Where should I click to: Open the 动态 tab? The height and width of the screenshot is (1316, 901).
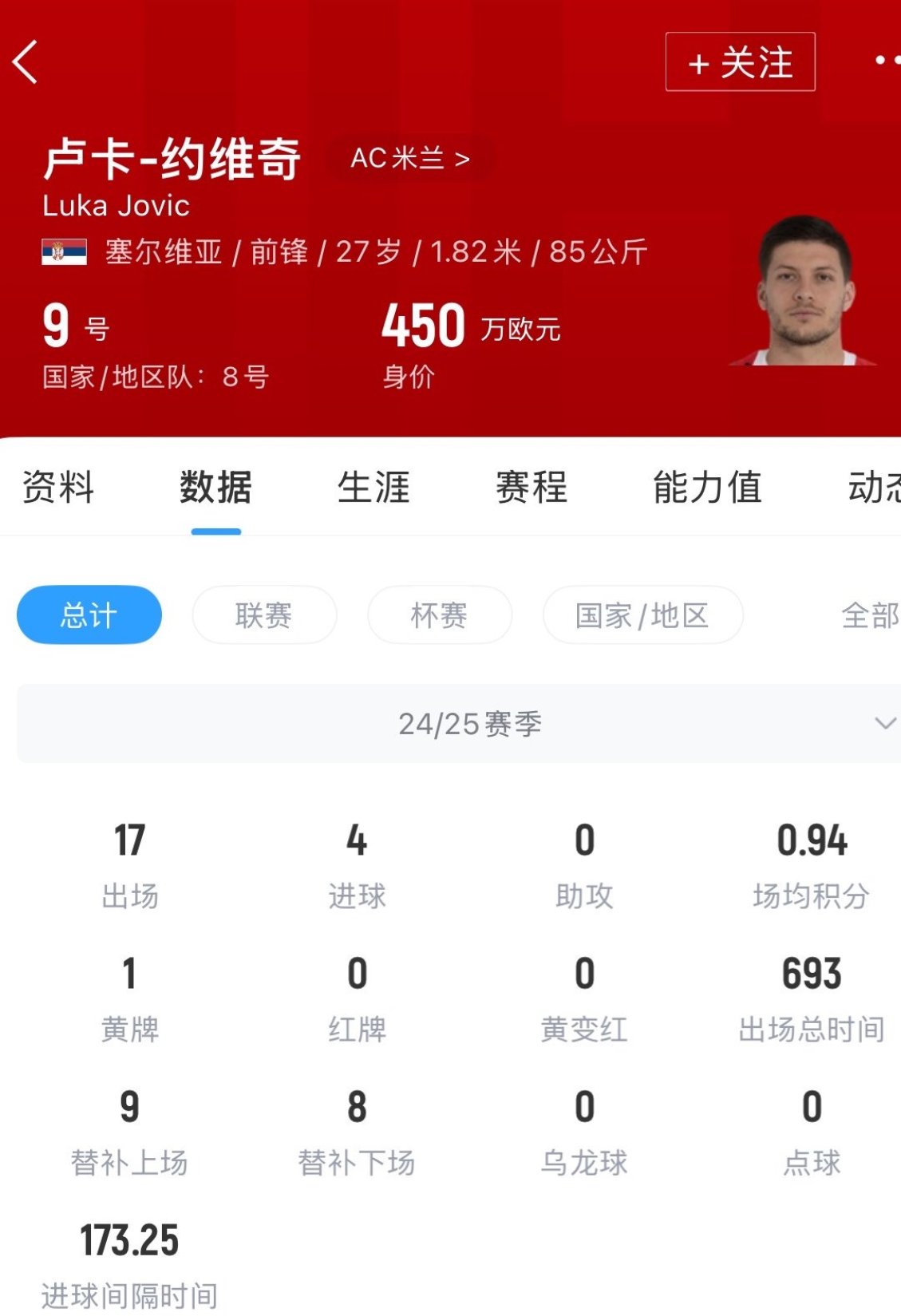(x=873, y=487)
